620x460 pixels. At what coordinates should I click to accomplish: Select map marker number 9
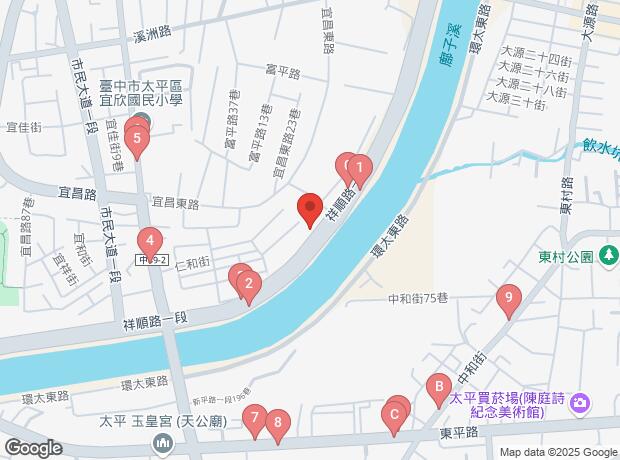(x=509, y=297)
